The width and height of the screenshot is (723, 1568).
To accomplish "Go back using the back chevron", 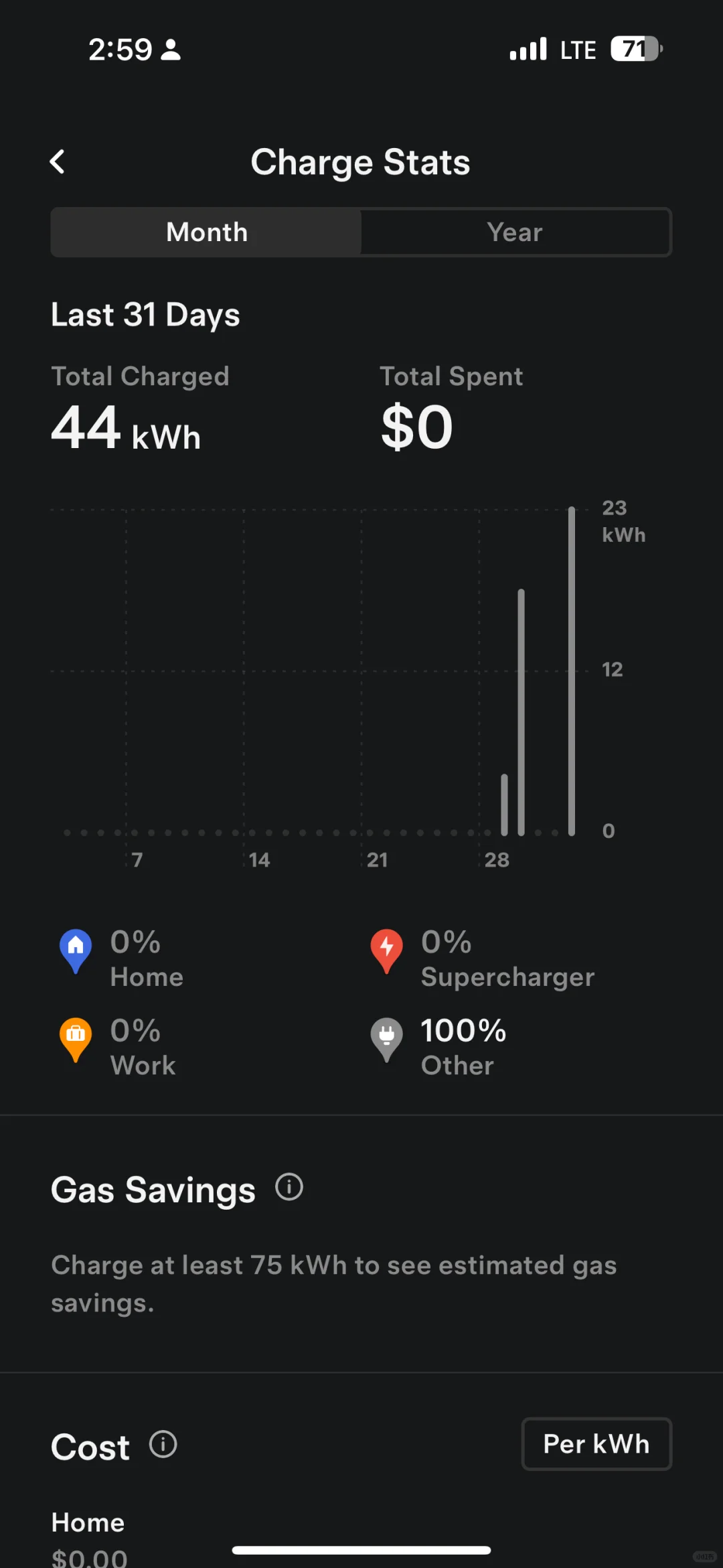I will coord(58,161).
